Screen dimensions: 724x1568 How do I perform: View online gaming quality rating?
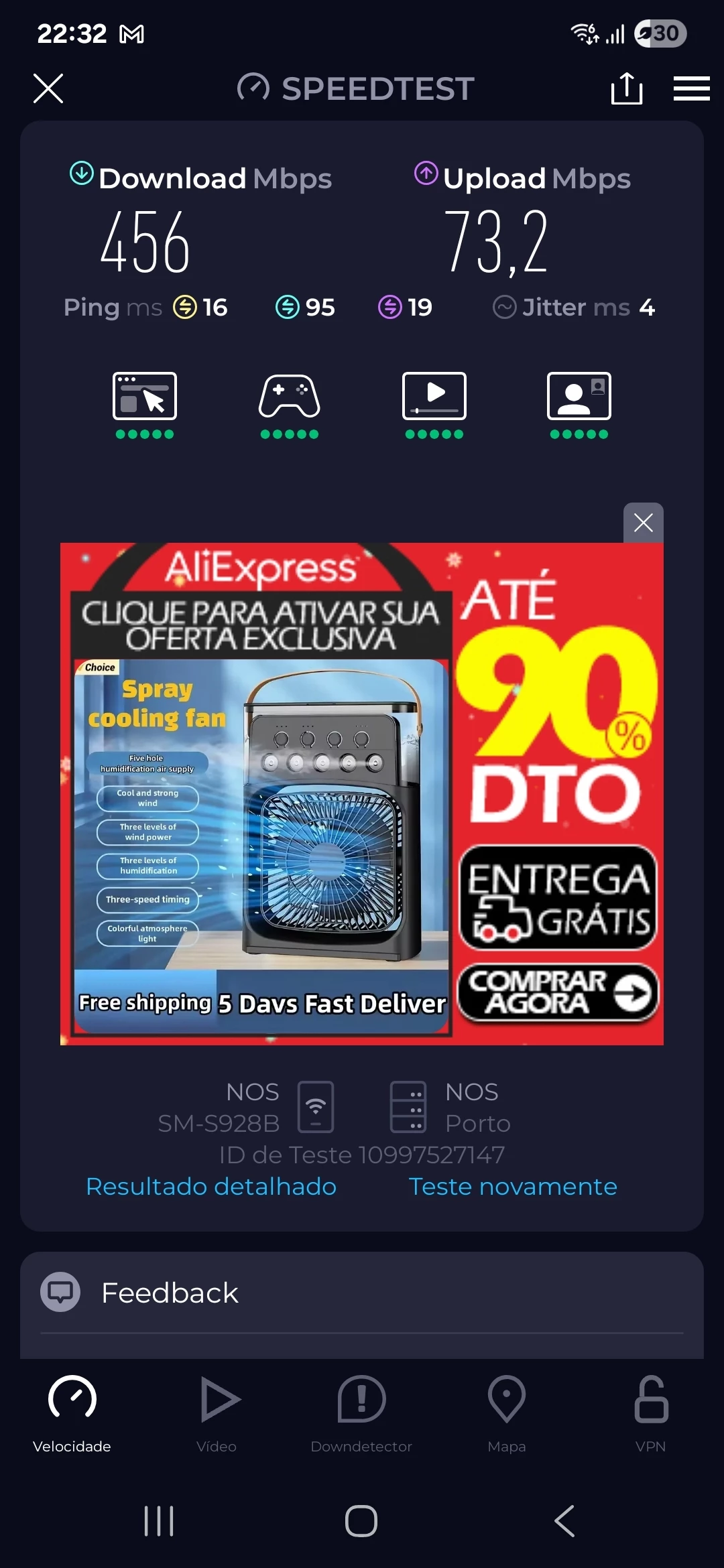[x=290, y=404]
